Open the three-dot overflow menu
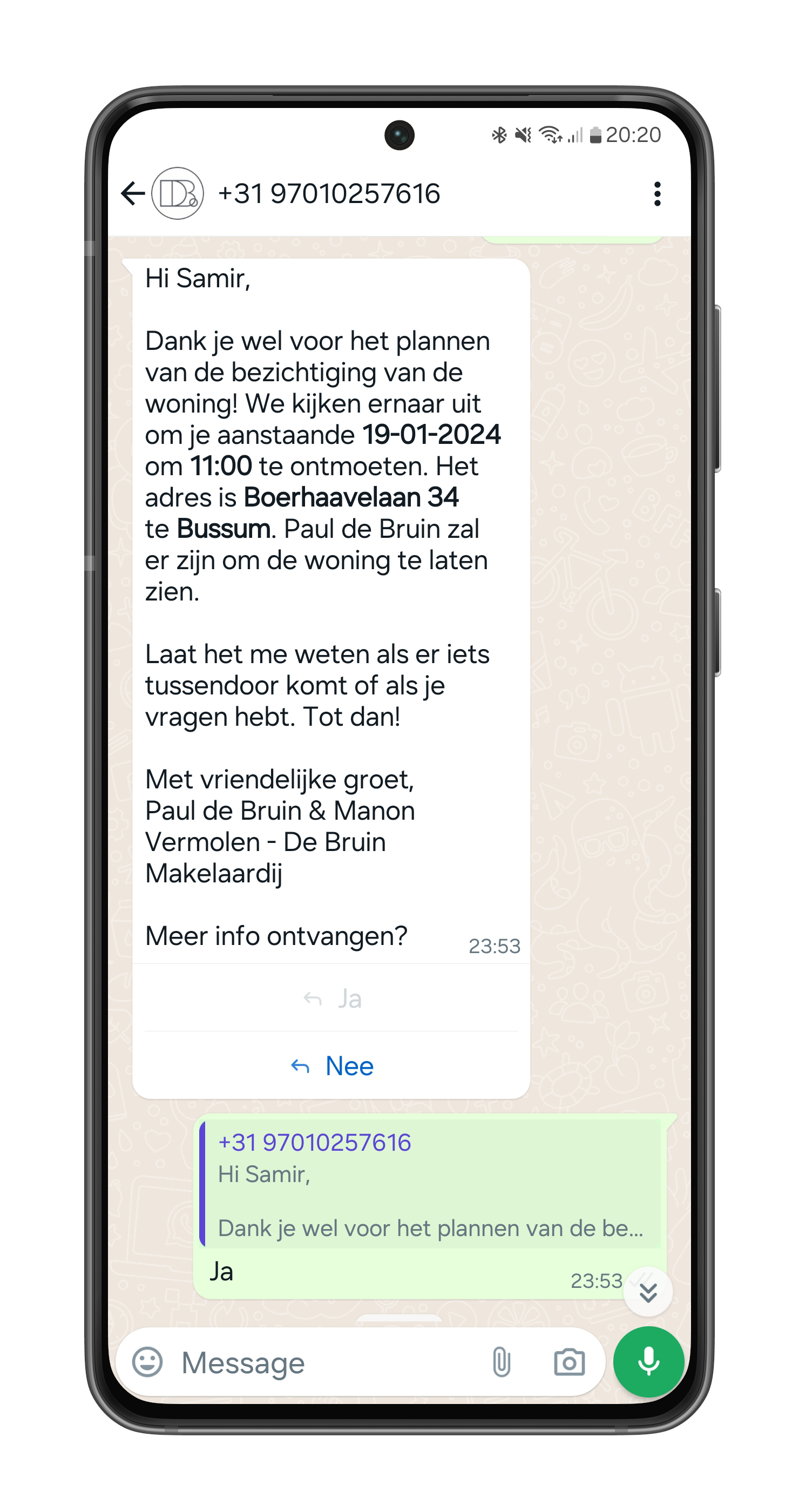The height and width of the screenshot is (1512, 799). (657, 194)
